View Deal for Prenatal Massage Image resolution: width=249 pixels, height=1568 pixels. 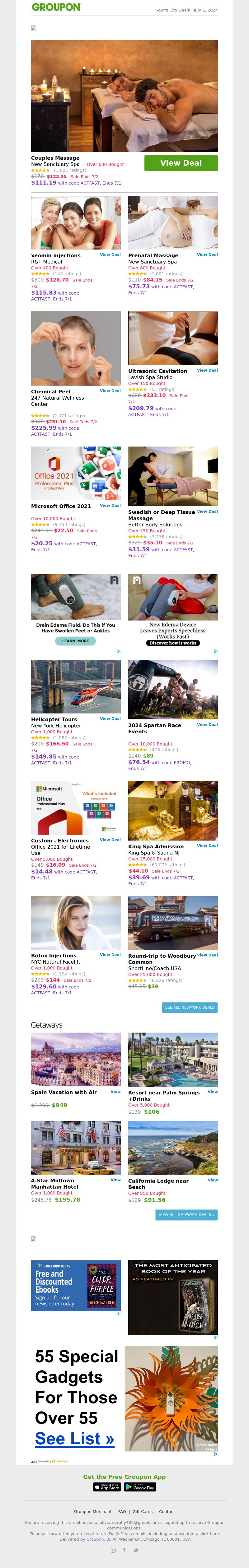point(207,255)
